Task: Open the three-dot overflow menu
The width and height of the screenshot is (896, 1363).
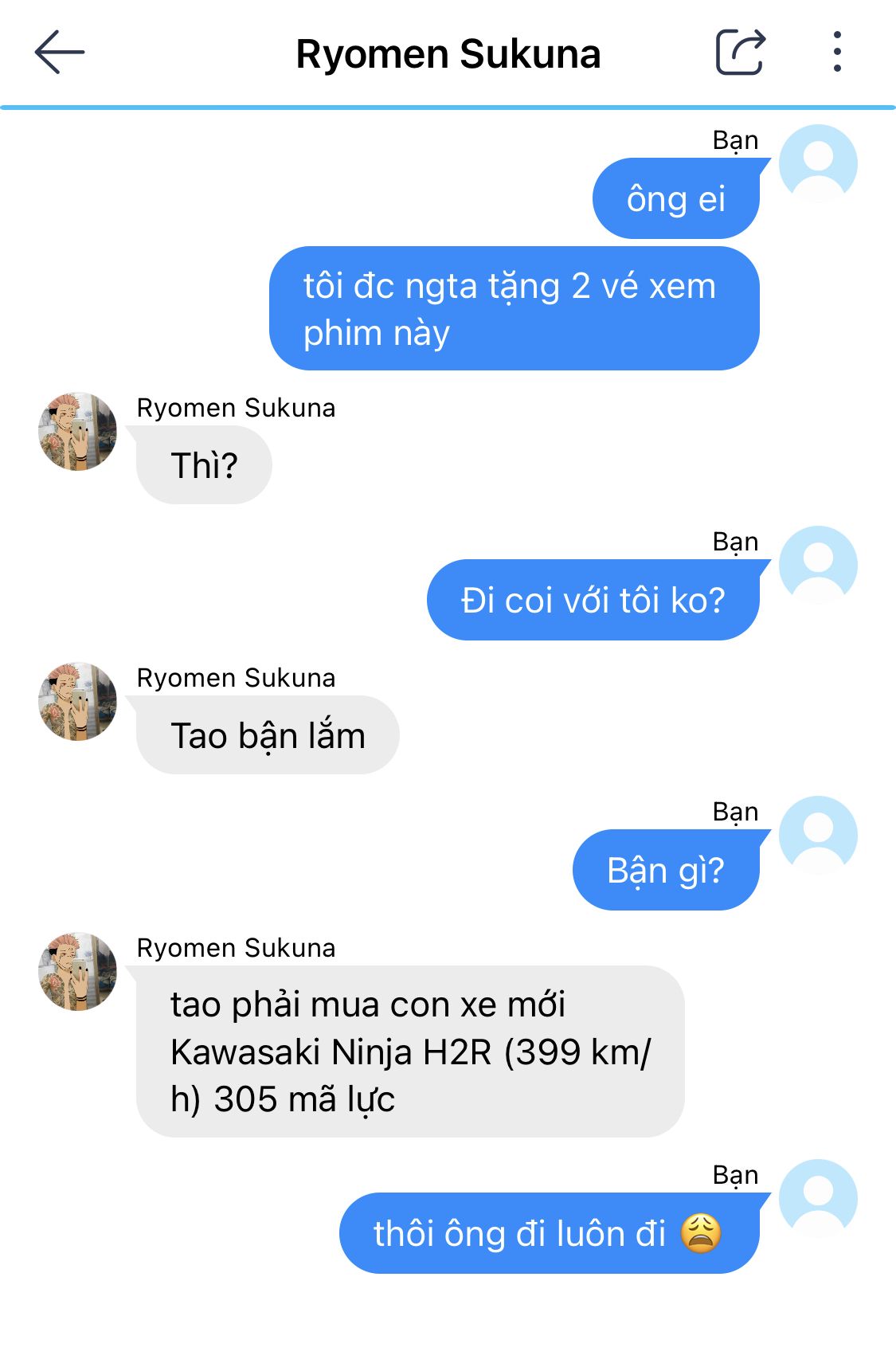Action: tap(836, 53)
